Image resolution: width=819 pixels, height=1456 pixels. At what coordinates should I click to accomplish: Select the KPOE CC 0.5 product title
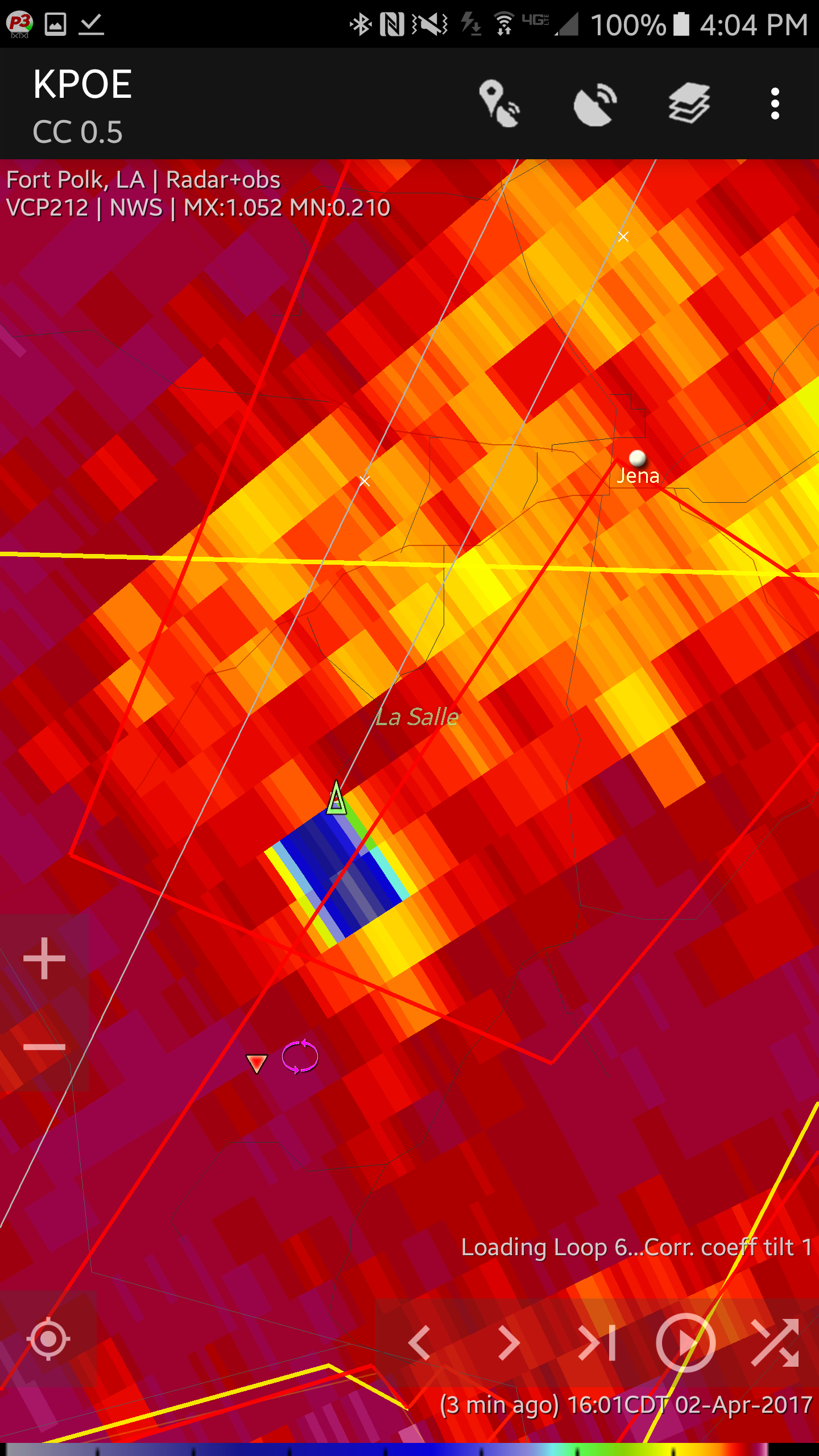[82, 105]
